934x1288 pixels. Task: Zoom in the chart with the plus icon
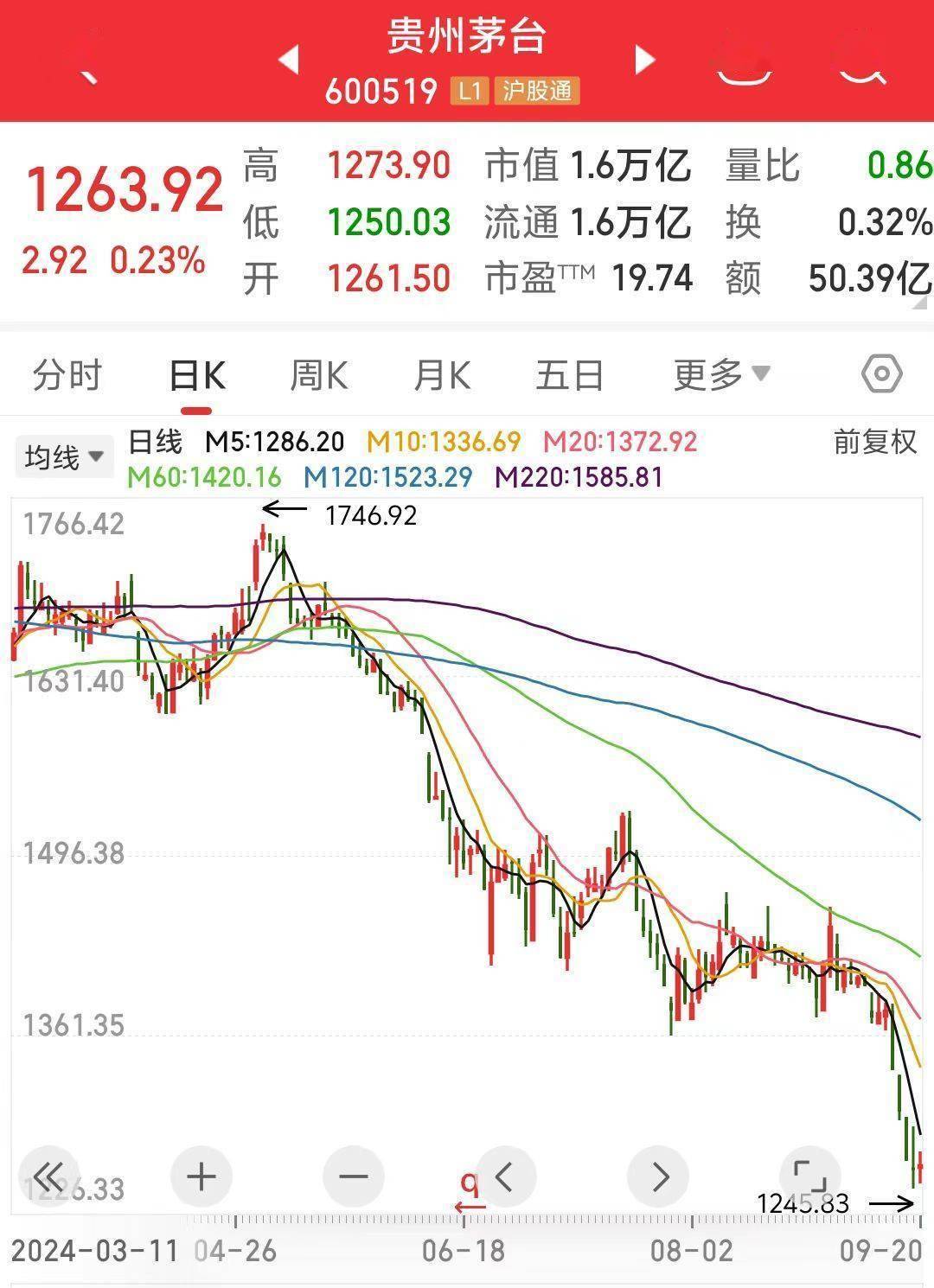pyautogui.click(x=201, y=1176)
